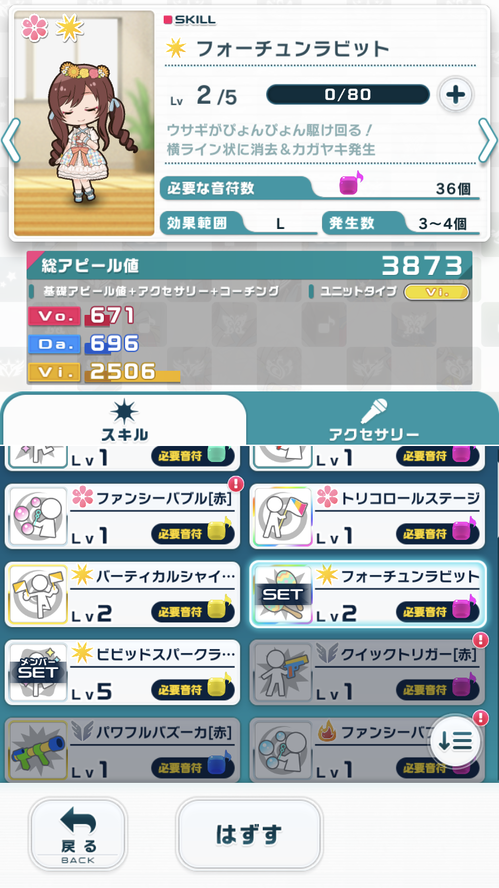The image size is (499, 888).
Task: Tap the 戻る BACK button
Action: coord(78,834)
